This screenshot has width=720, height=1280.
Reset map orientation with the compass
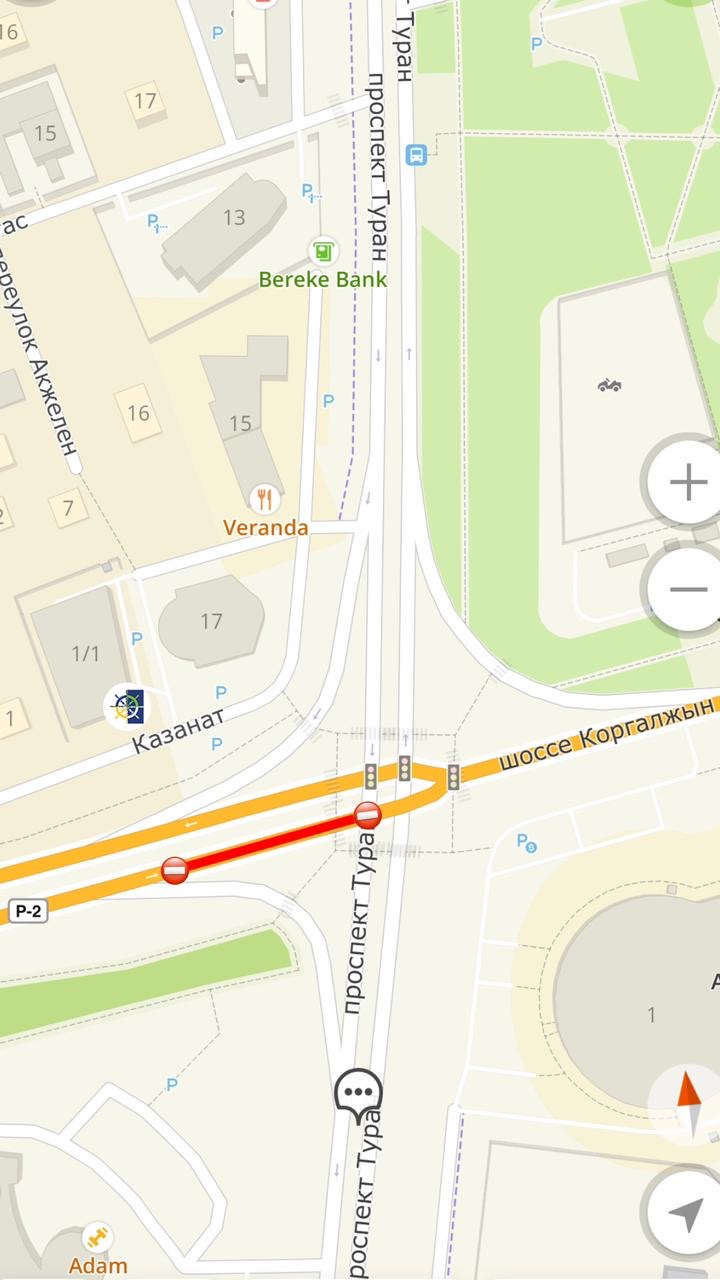[688, 1101]
